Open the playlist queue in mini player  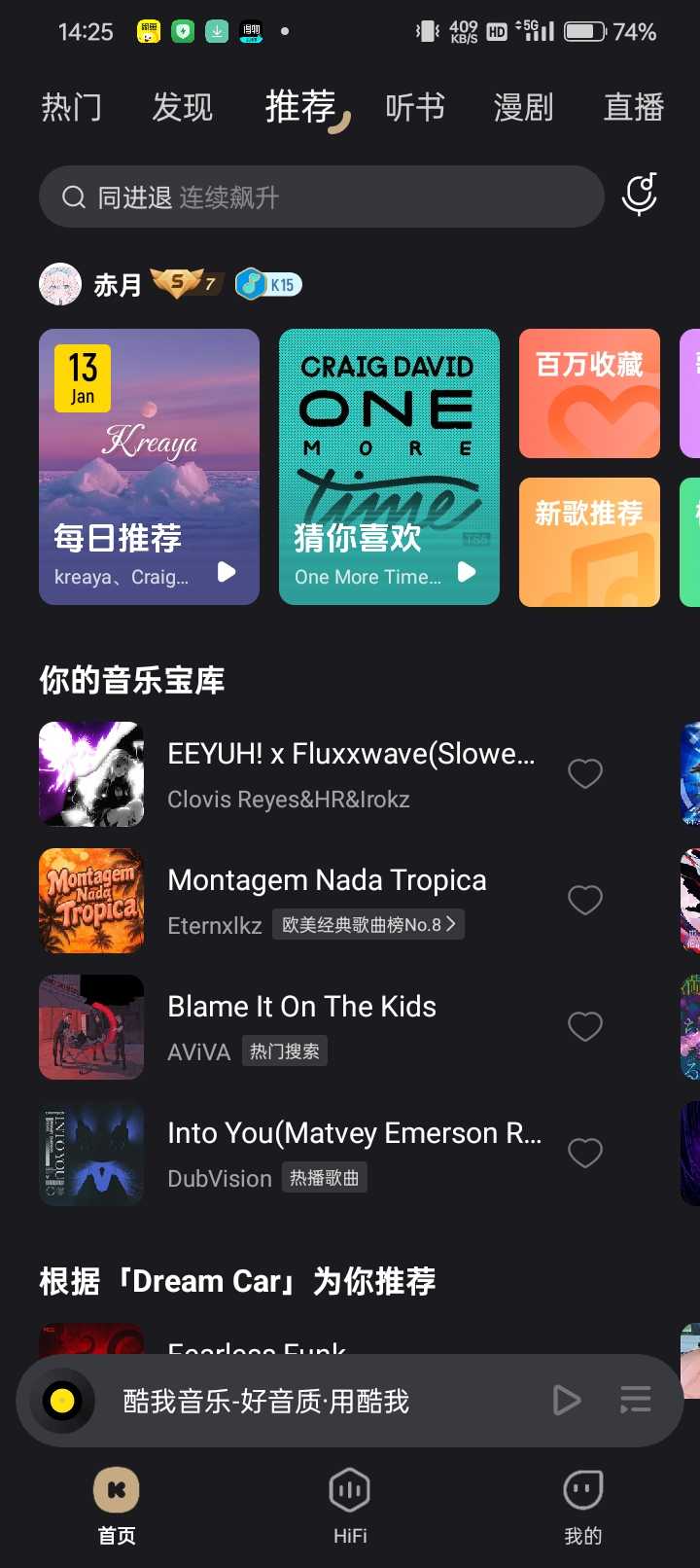coord(636,1401)
